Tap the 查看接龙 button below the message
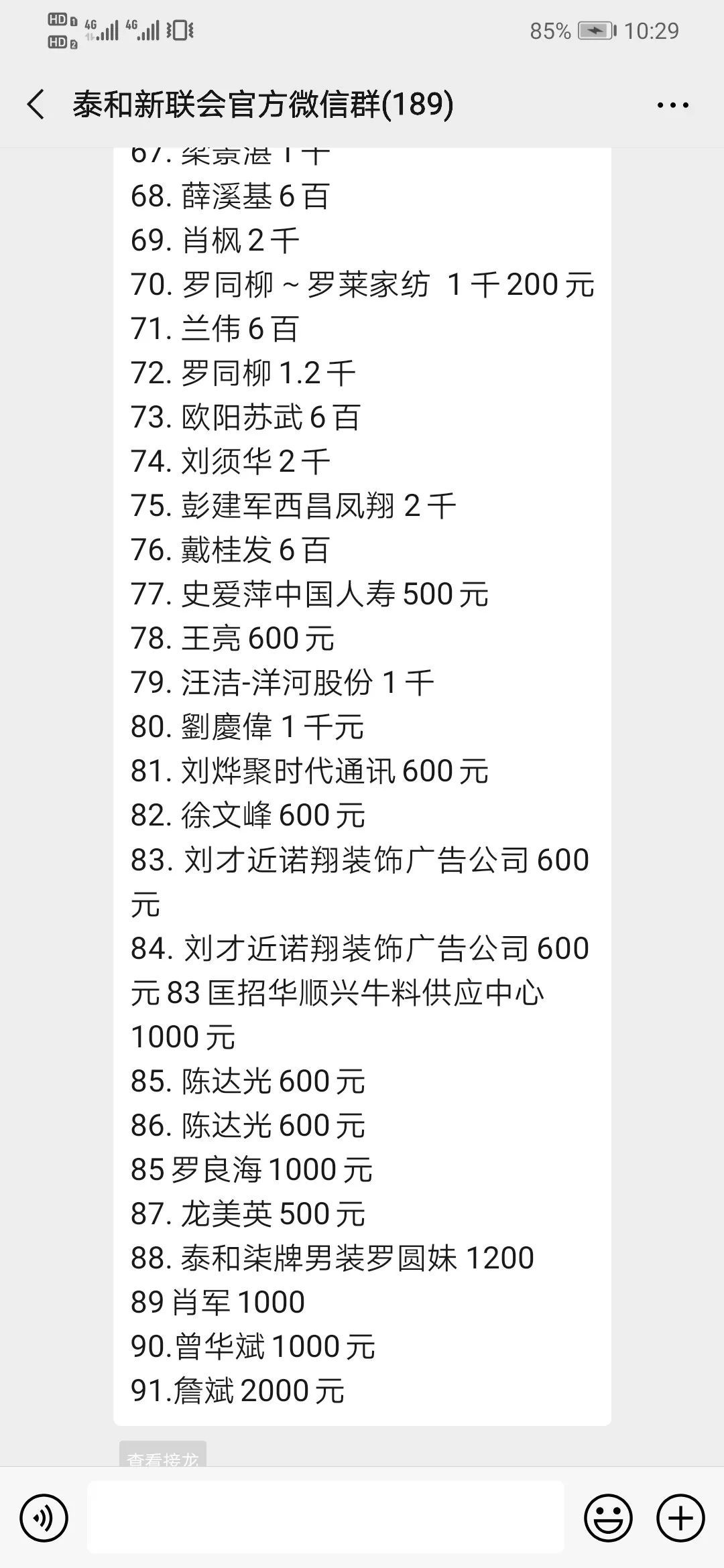Viewport: 724px width, 1568px height. click(x=163, y=1454)
